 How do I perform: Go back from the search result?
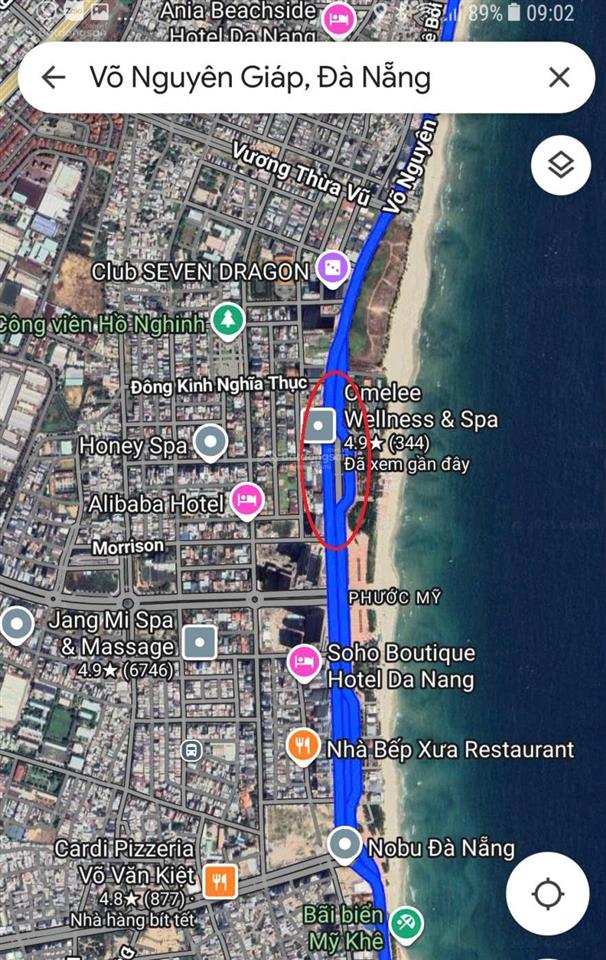point(53,77)
